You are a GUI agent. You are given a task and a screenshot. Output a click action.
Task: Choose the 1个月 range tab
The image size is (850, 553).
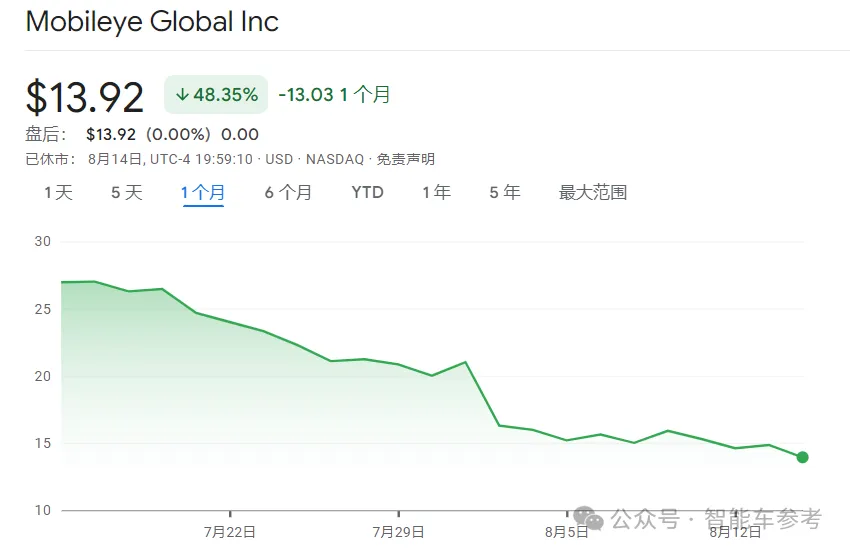202,193
